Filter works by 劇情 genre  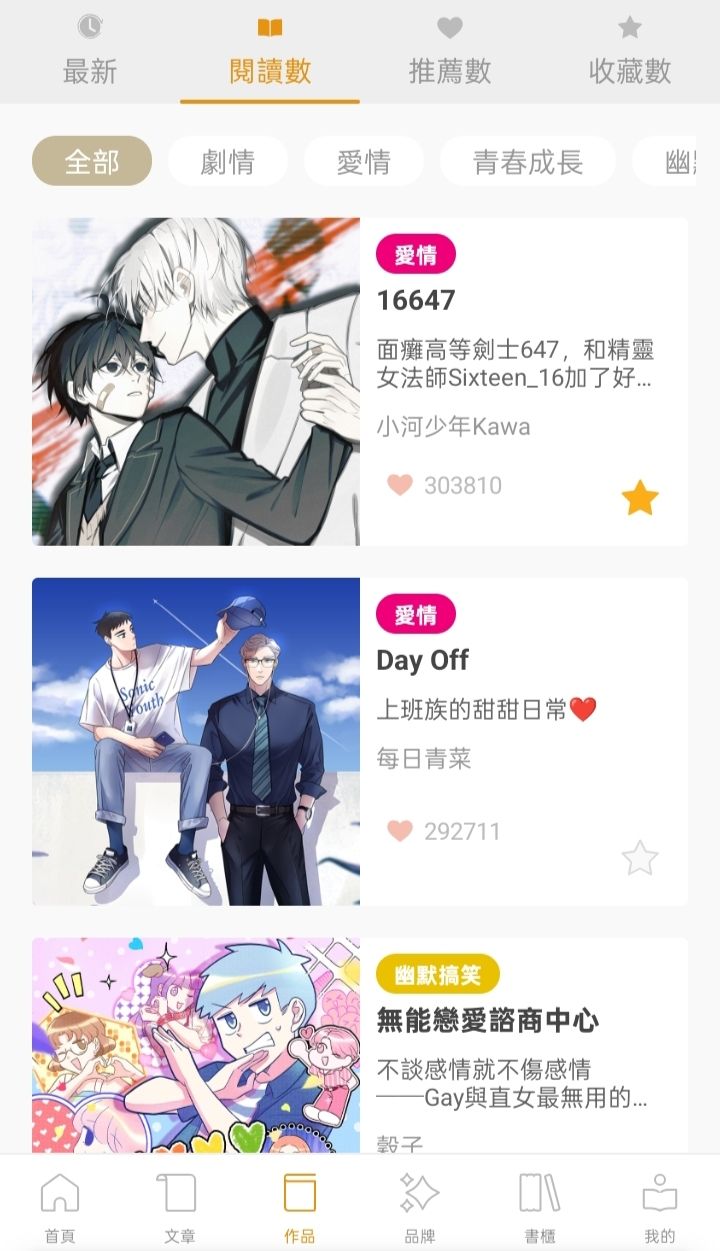228,162
